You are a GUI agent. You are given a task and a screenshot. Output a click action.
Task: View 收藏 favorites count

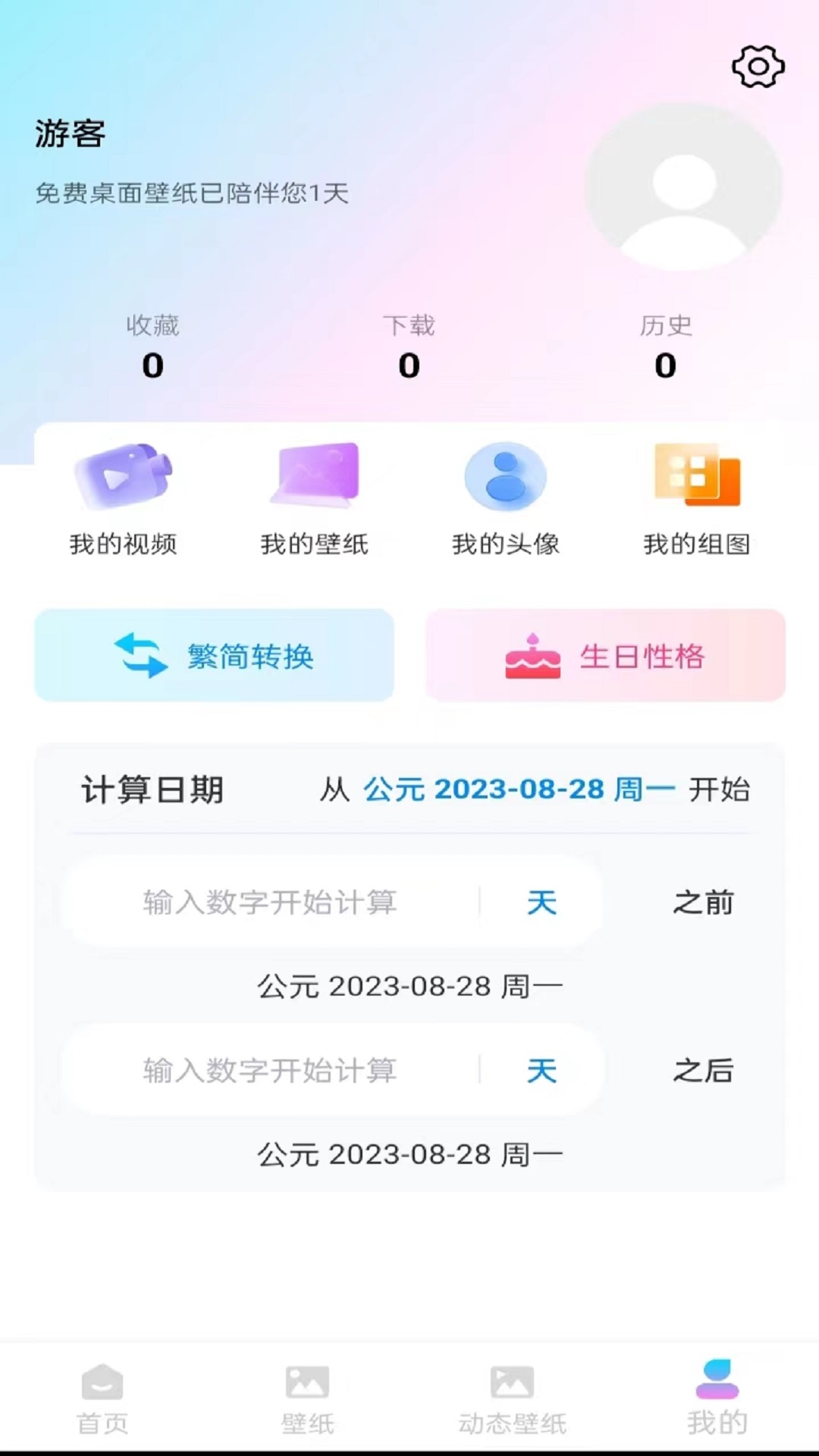coord(152,349)
